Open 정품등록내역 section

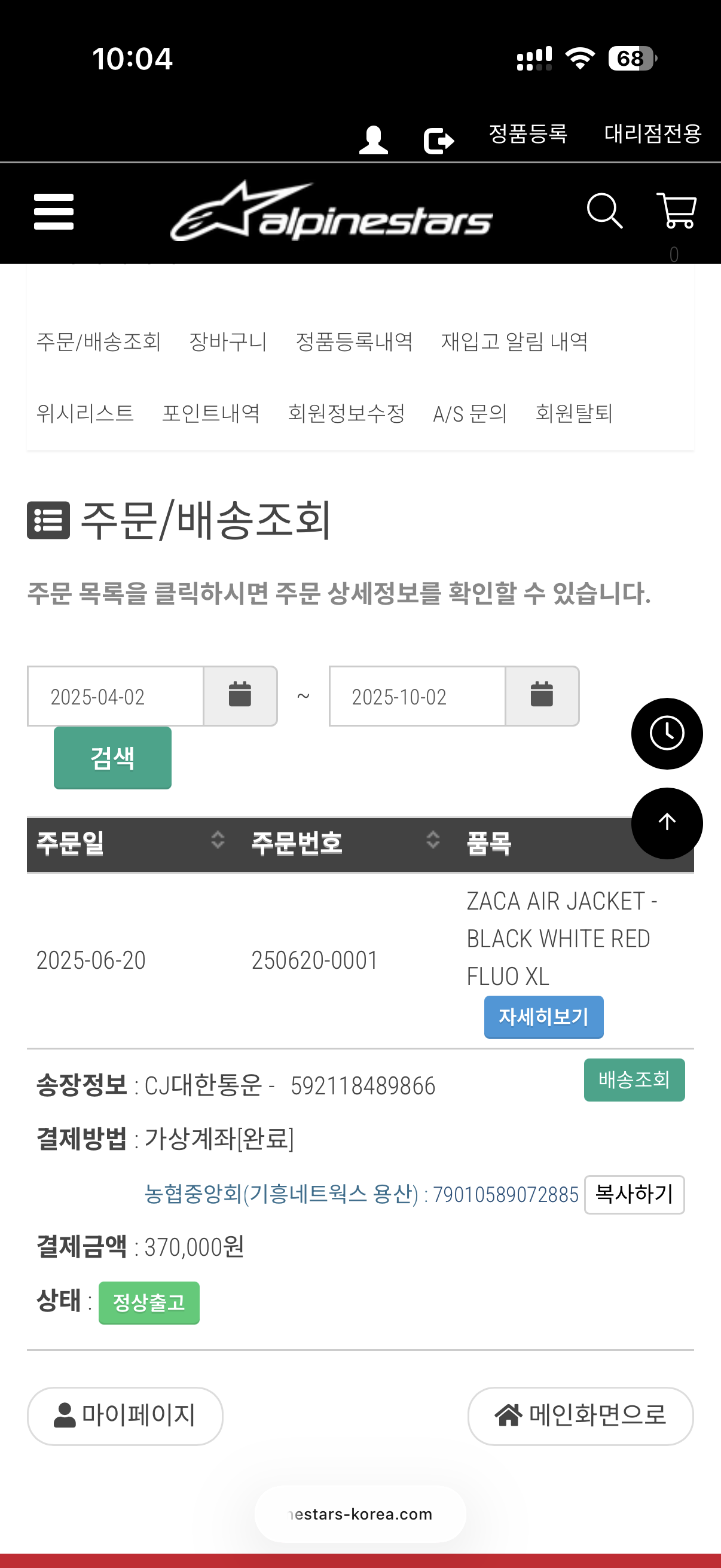pyautogui.click(x=354, y=341)
